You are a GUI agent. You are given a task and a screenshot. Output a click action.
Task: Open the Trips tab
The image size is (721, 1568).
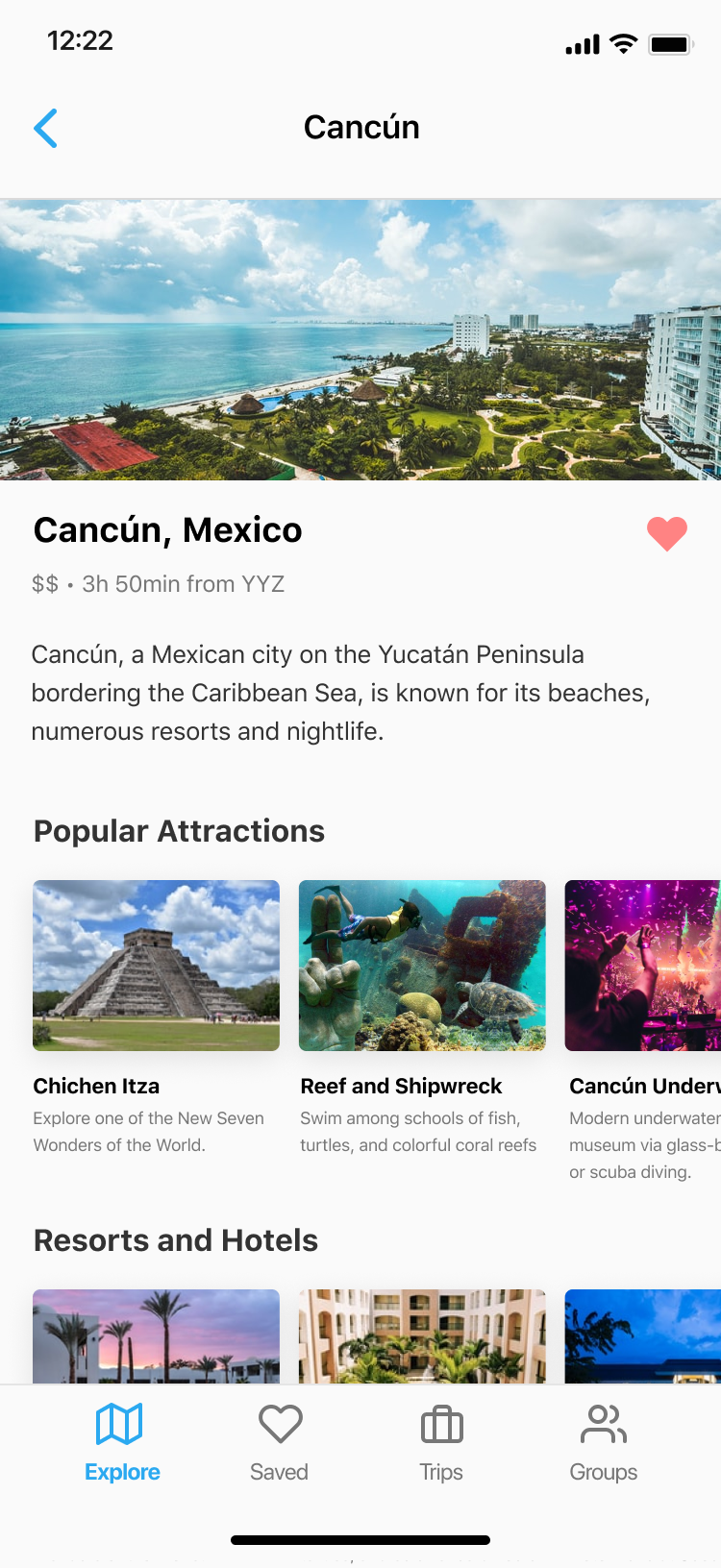coord(441,1443)
